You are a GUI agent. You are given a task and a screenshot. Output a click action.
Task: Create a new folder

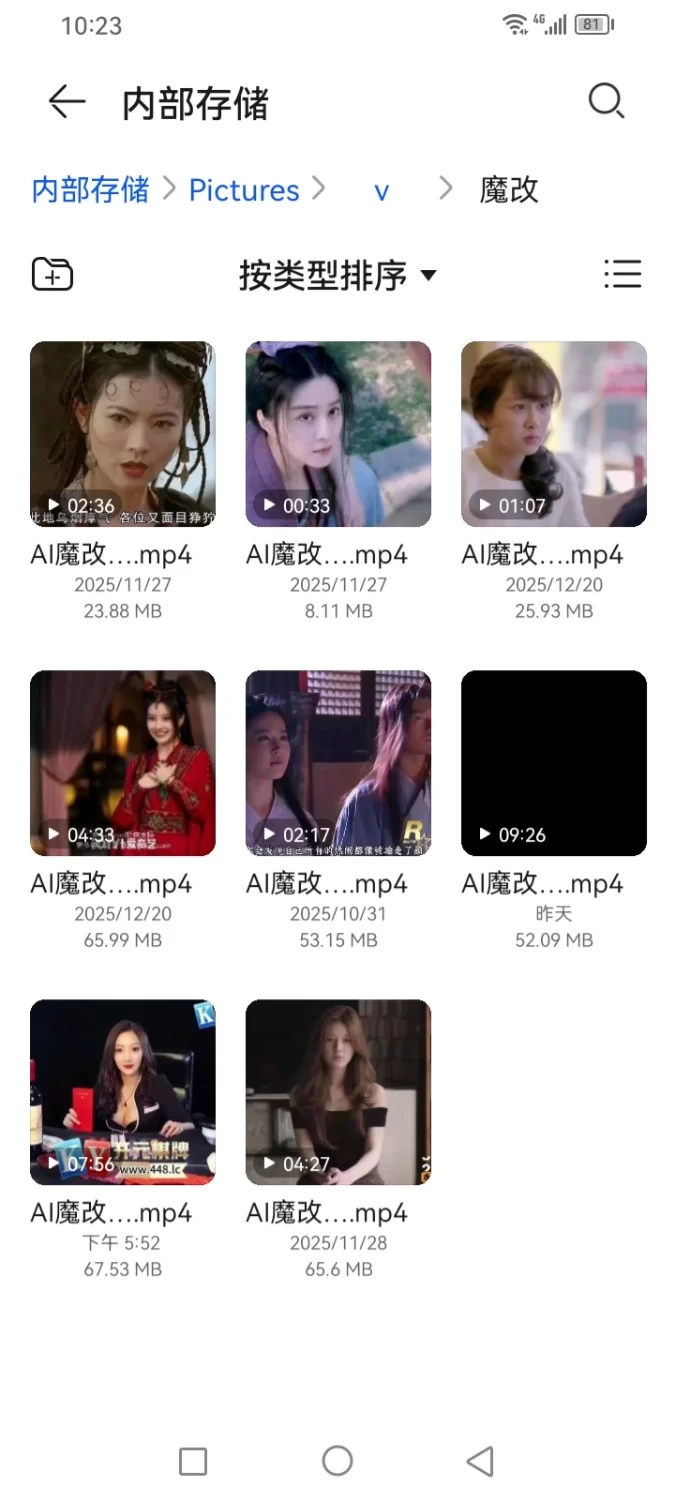53,274
